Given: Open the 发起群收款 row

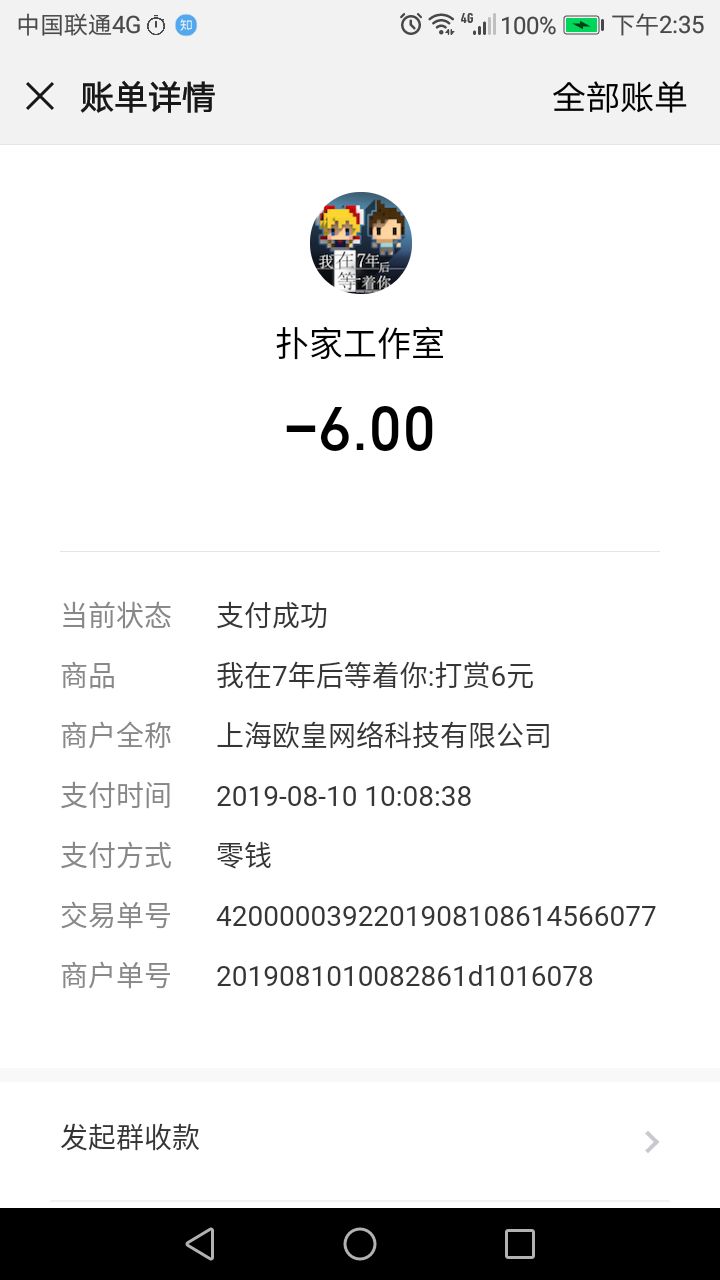Looking at the screenshot, I should (x=360, y=1141).
